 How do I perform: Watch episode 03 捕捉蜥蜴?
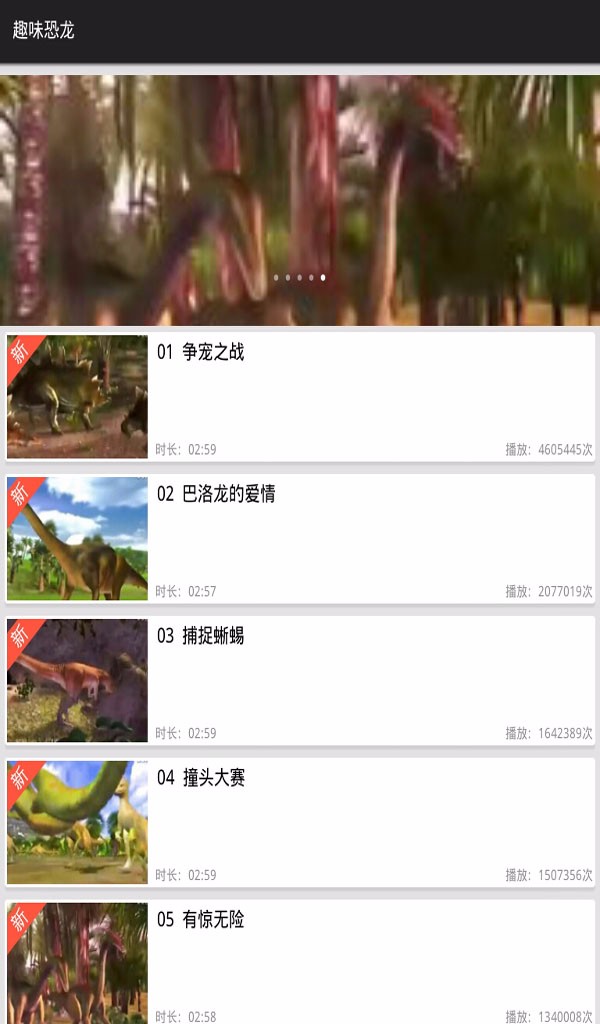(300, 680)
